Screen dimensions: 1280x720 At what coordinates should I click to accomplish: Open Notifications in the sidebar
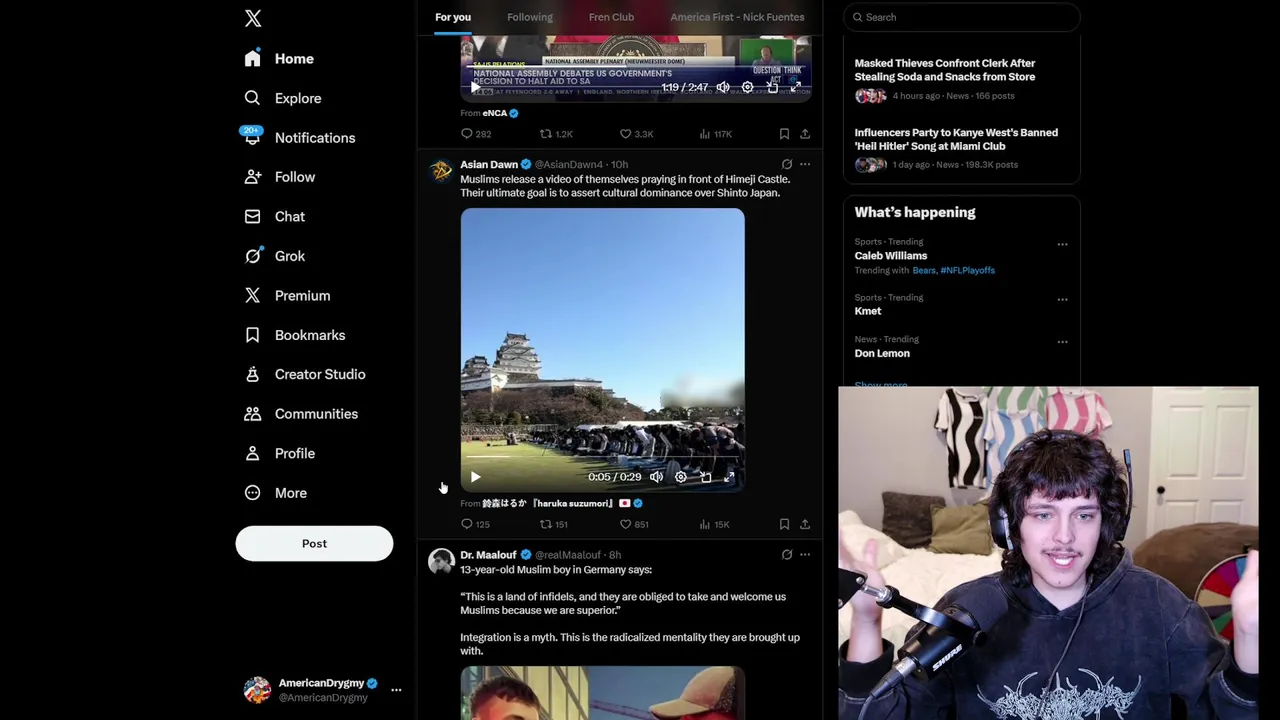314,138
